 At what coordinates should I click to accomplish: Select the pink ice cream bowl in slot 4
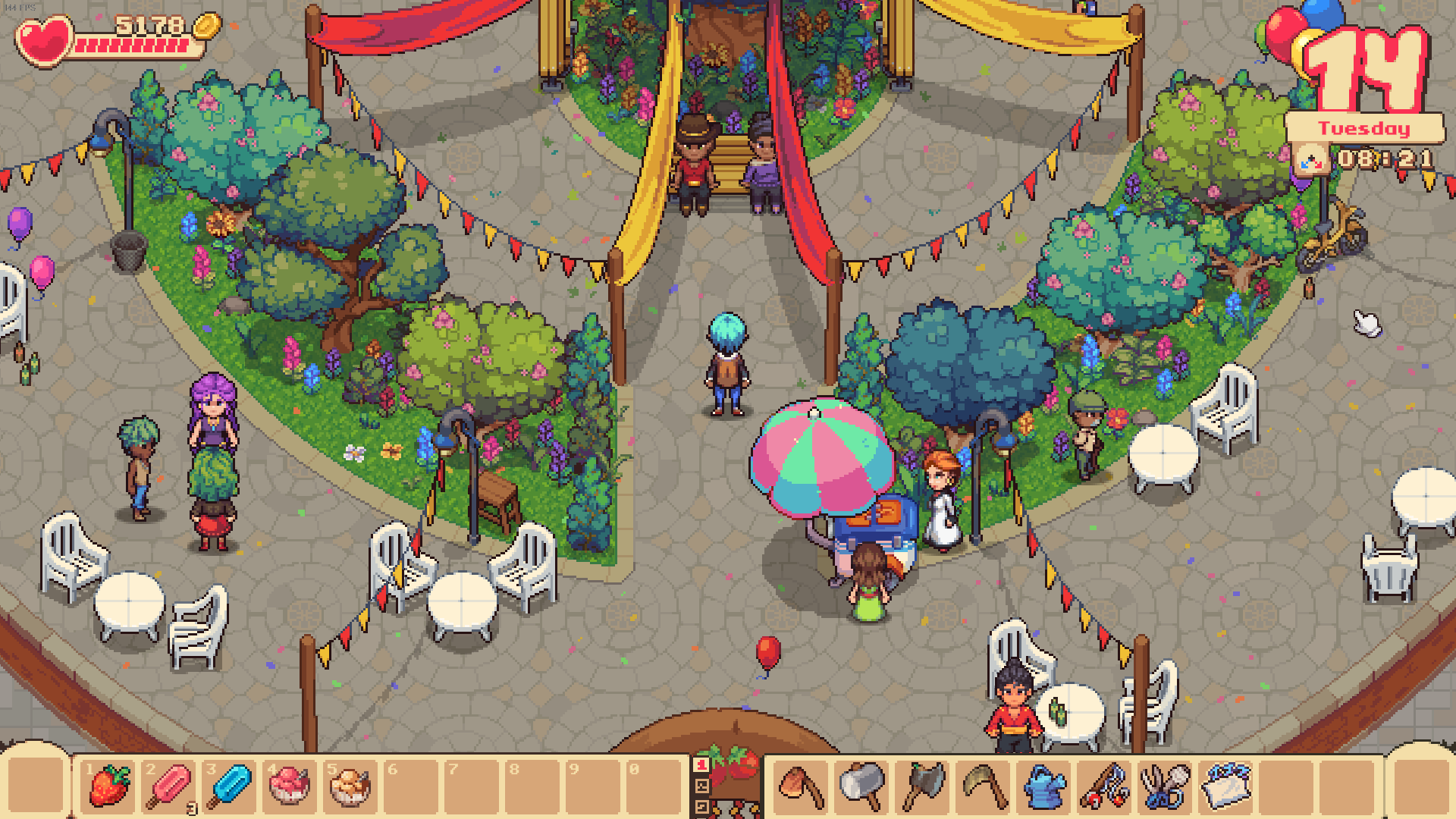290,786
